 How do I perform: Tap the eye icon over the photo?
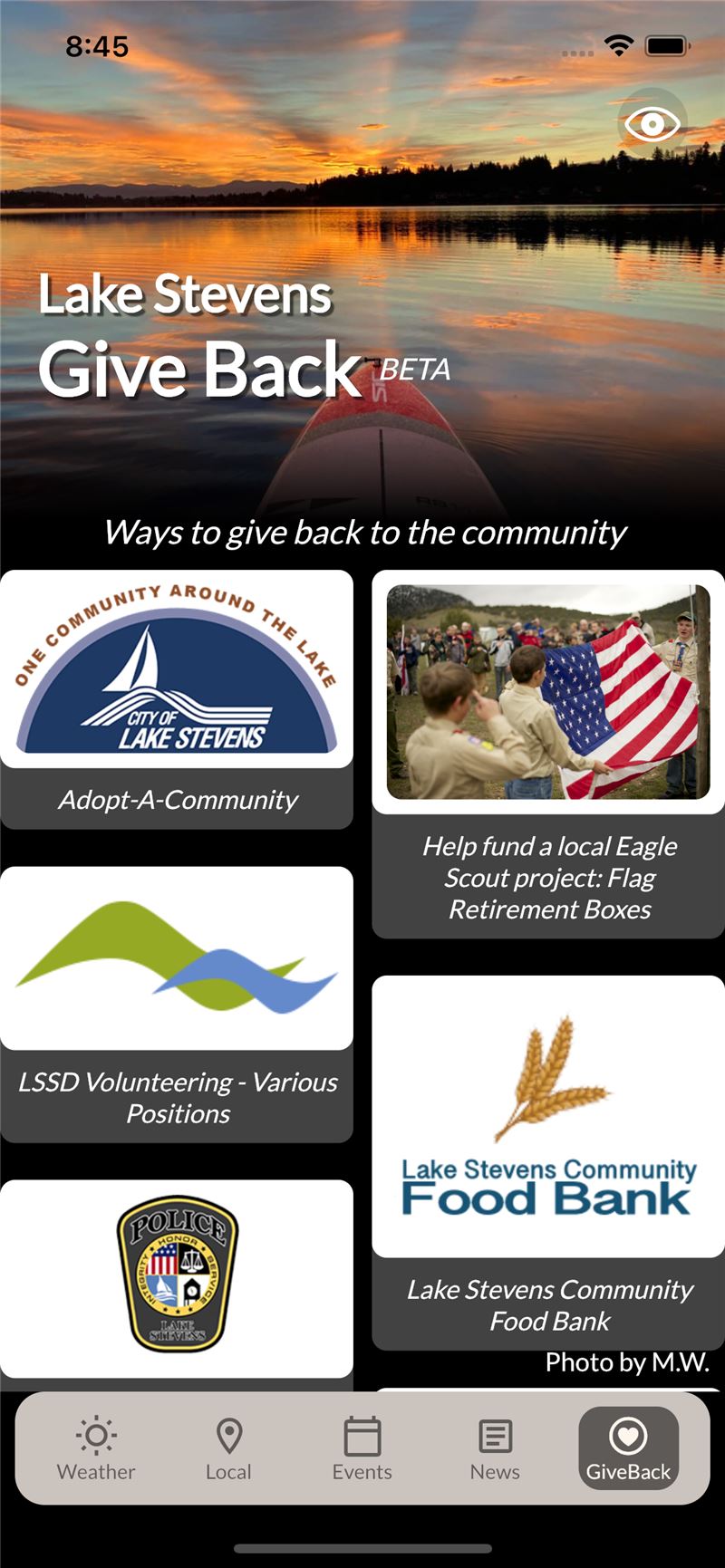point(652,124)
